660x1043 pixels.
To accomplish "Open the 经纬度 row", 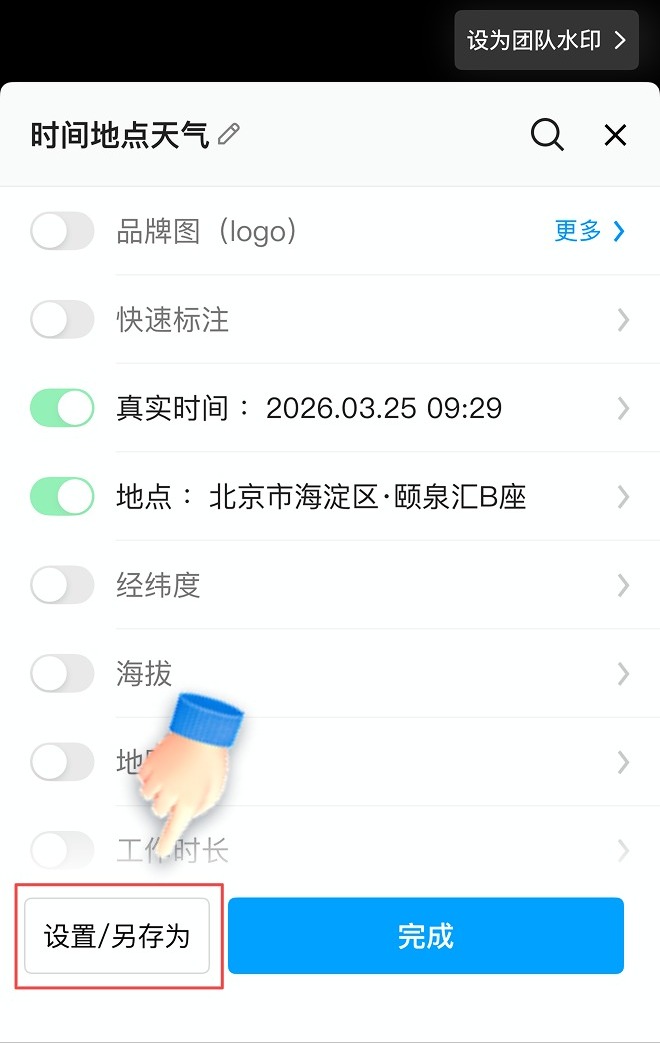I will tap(387, 585).
